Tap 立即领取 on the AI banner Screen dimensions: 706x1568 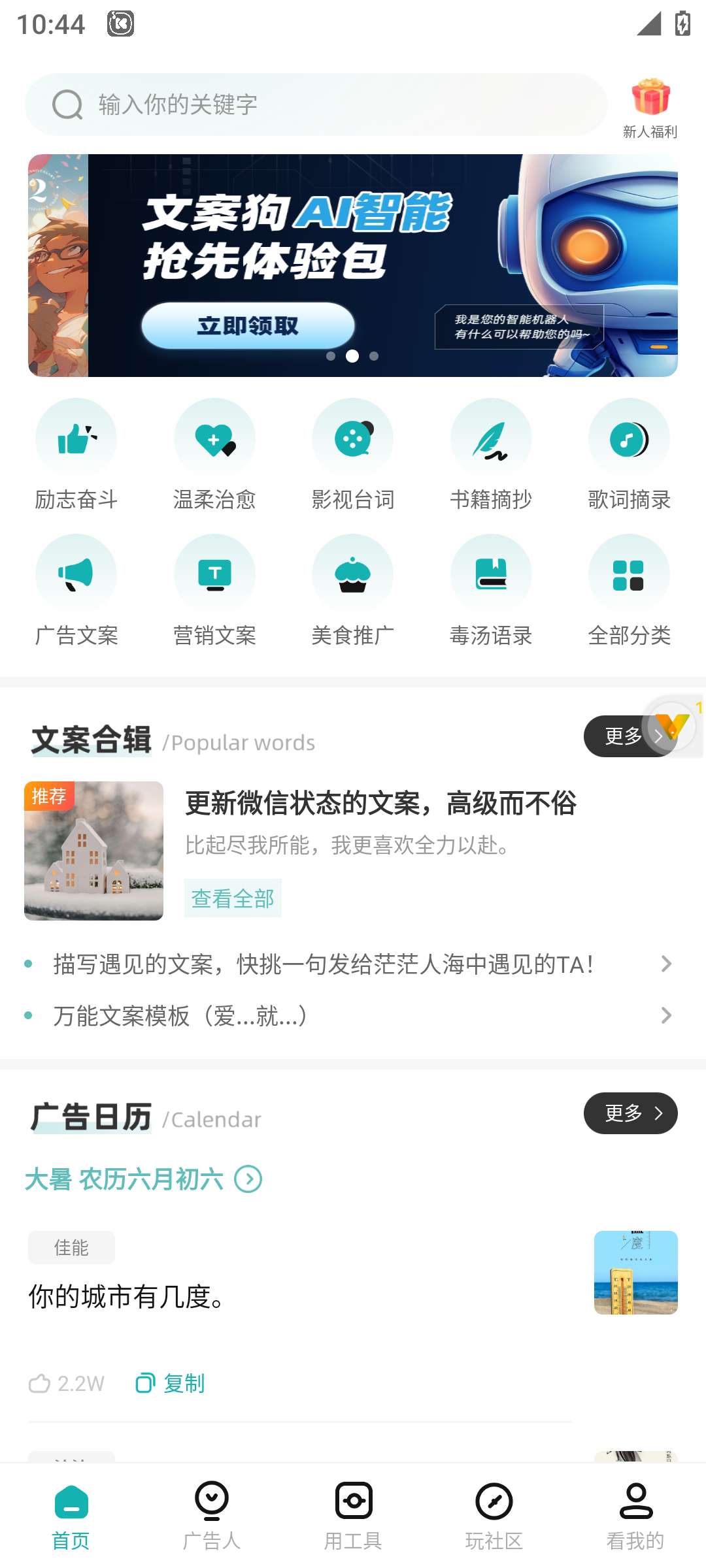coord(248,325)
